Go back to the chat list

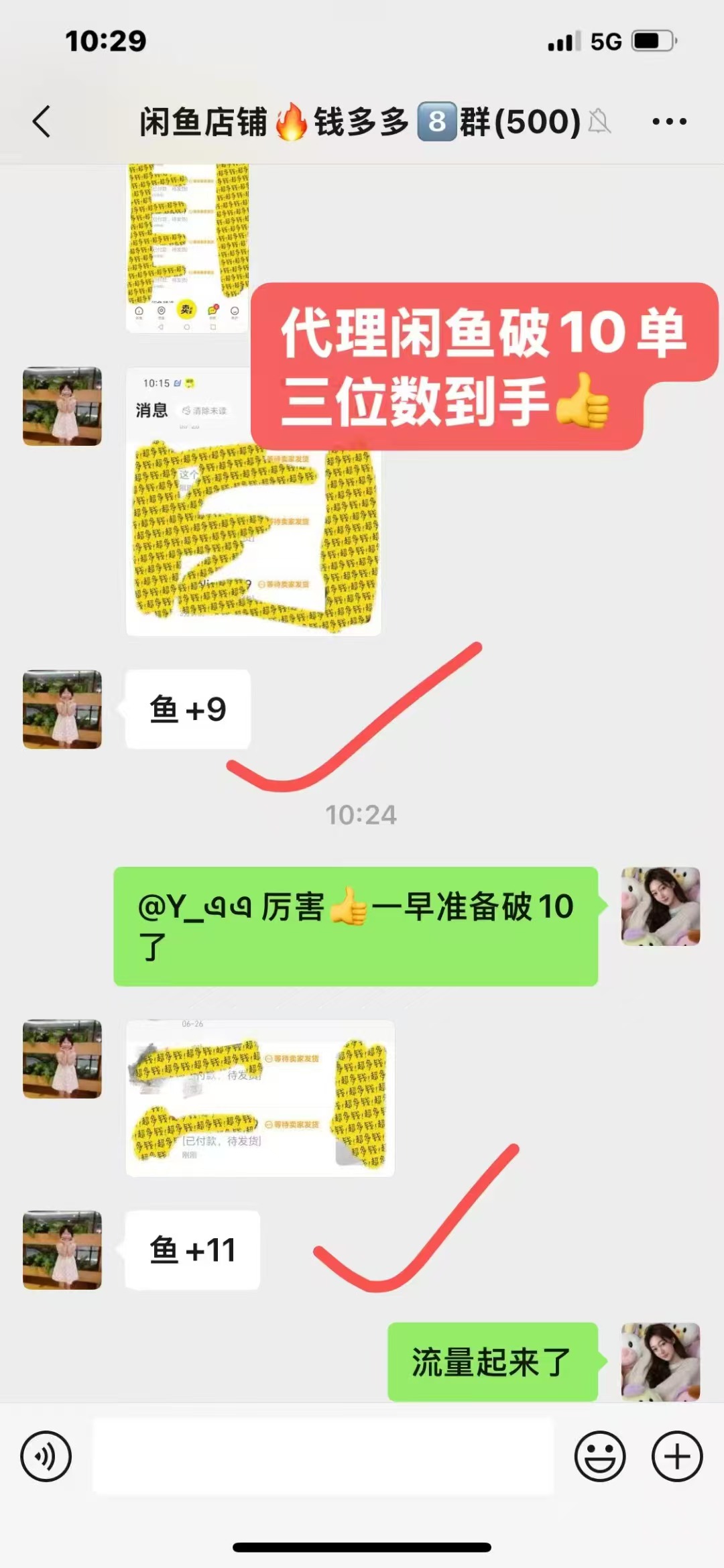42,121
